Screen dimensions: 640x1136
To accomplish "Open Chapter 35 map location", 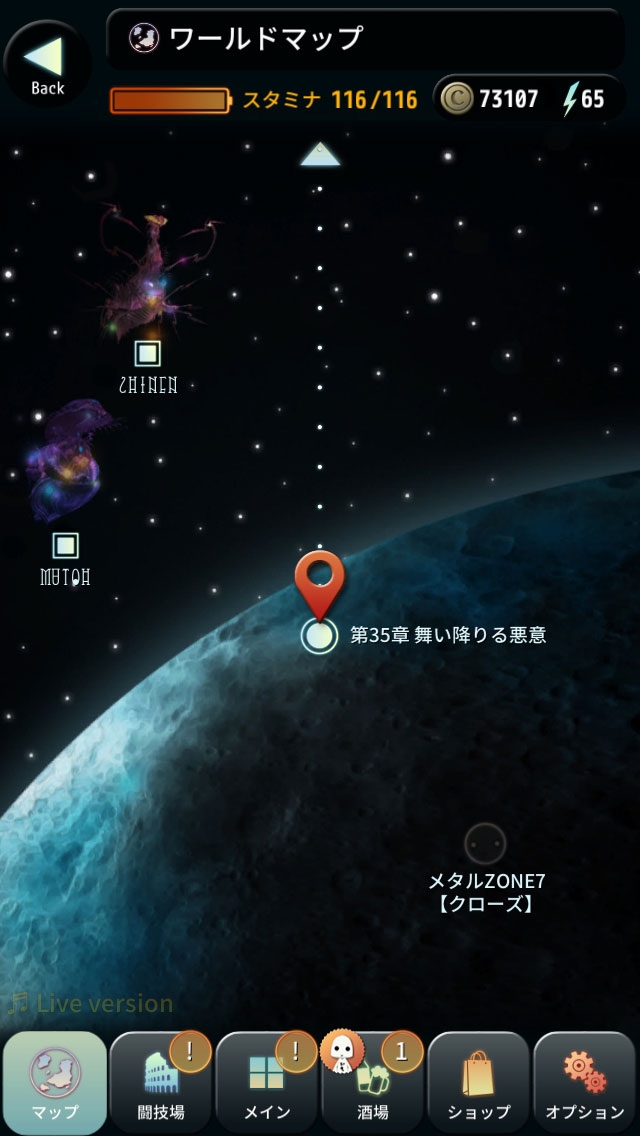I will [x=319, y=634].
